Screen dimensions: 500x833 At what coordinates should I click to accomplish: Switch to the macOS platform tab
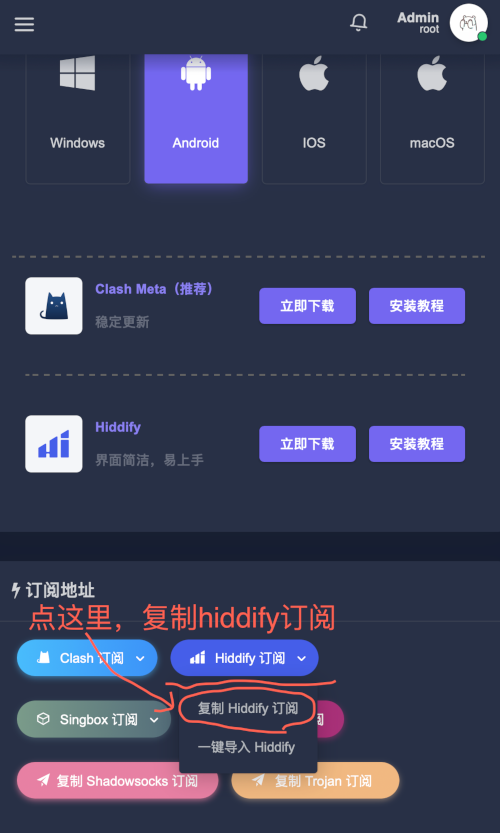(432, 119)
